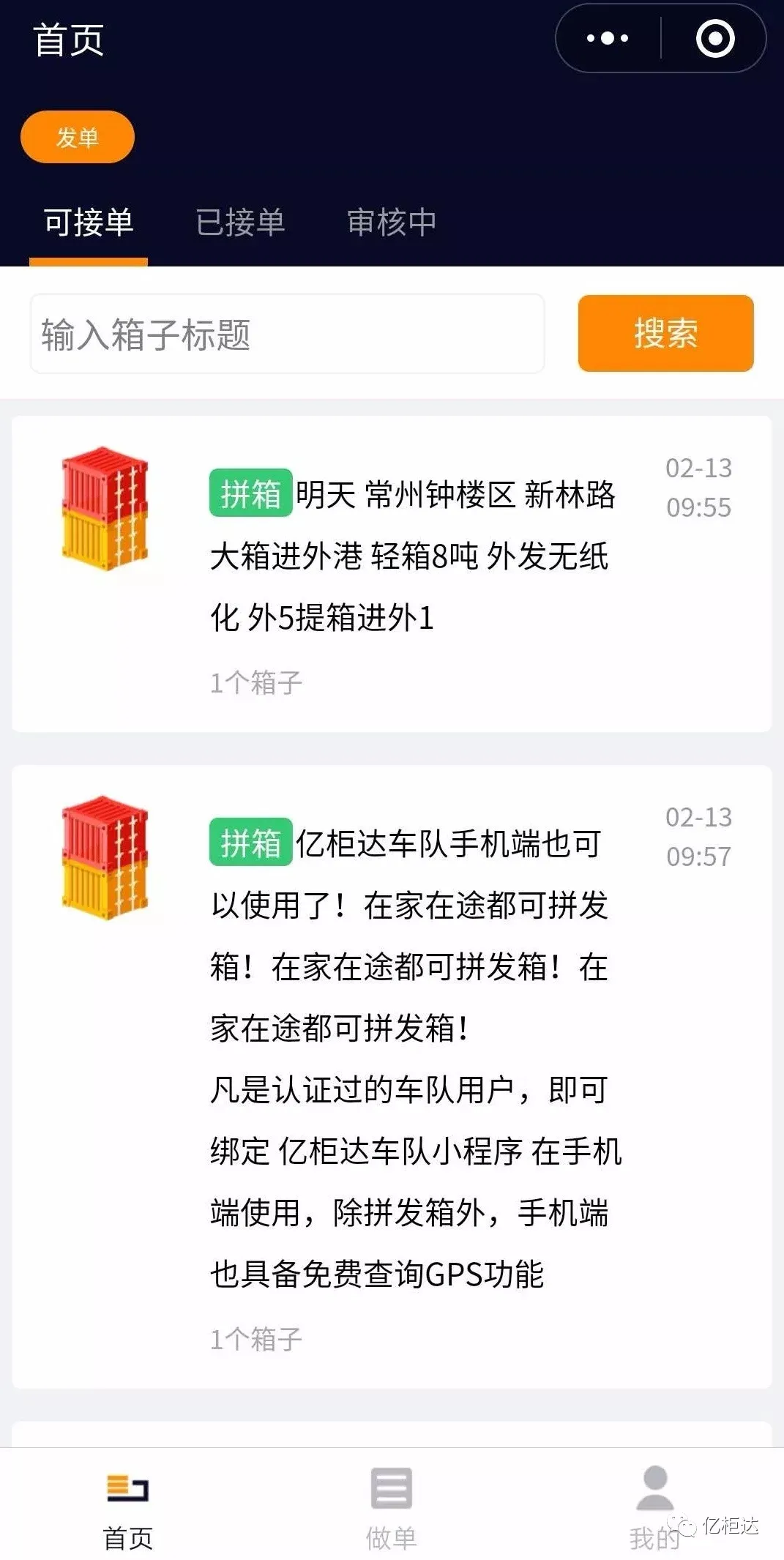The height and width of the screenshot is (1560, 784).
Task: Tap the green 拼箱 tag on second listing
Action: coord(251,843)
